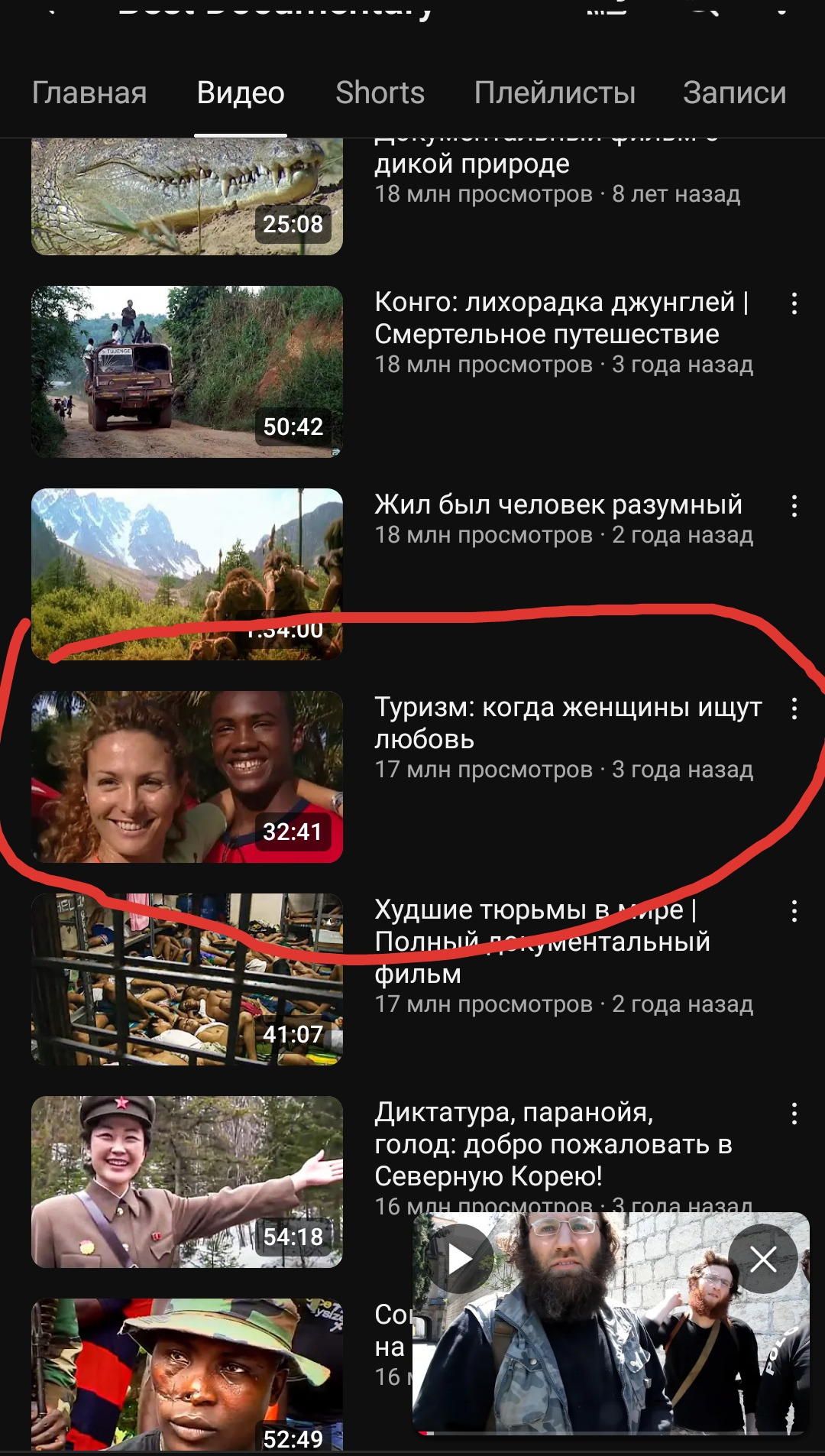
Task: Open Туризм: когда женщины ищут любовь video
Action: click(x=186, y=777)
